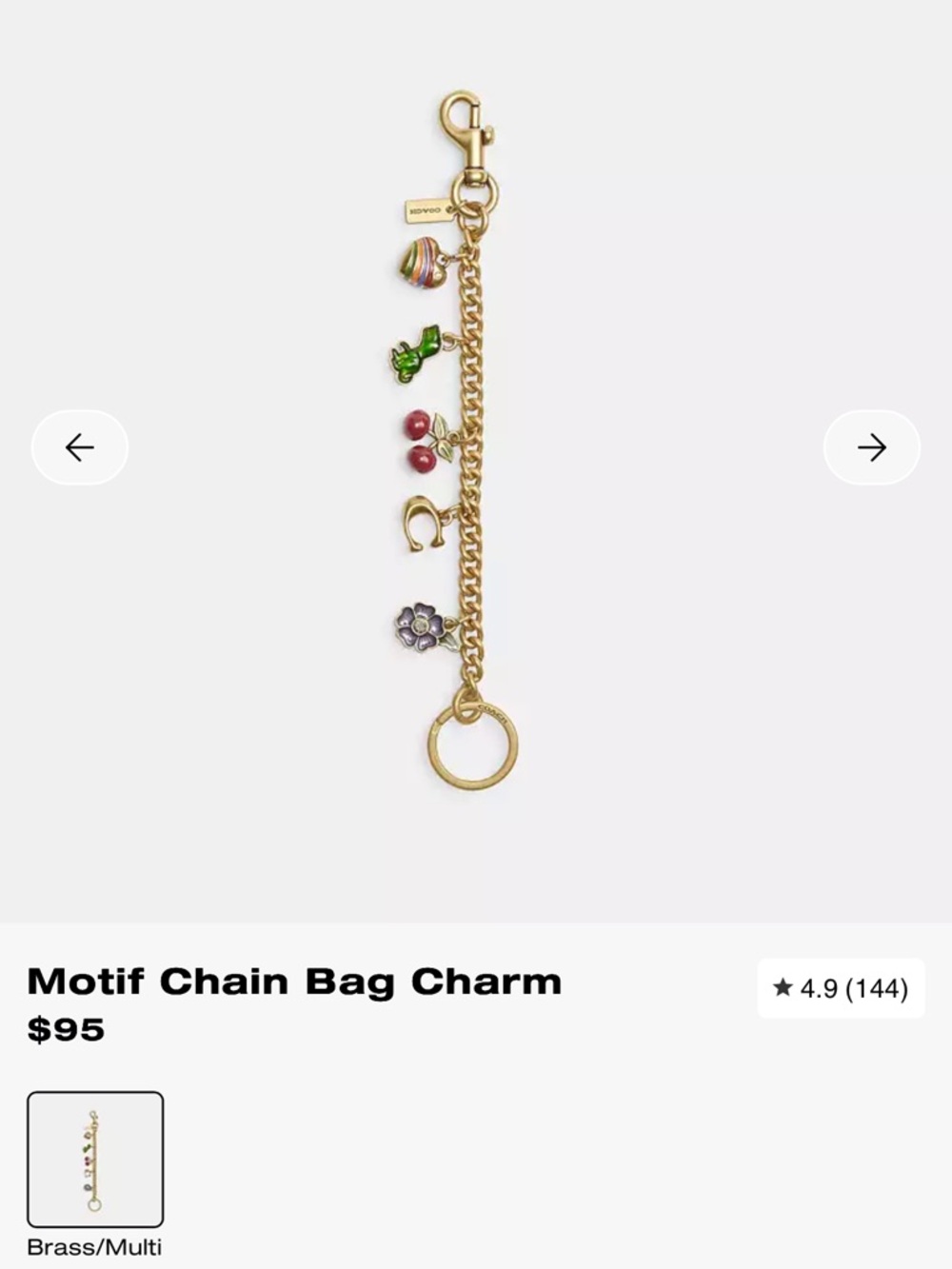
Task: Click the Brass/Multi label text
Action: pyautogui.click(x=95, y=1245)
